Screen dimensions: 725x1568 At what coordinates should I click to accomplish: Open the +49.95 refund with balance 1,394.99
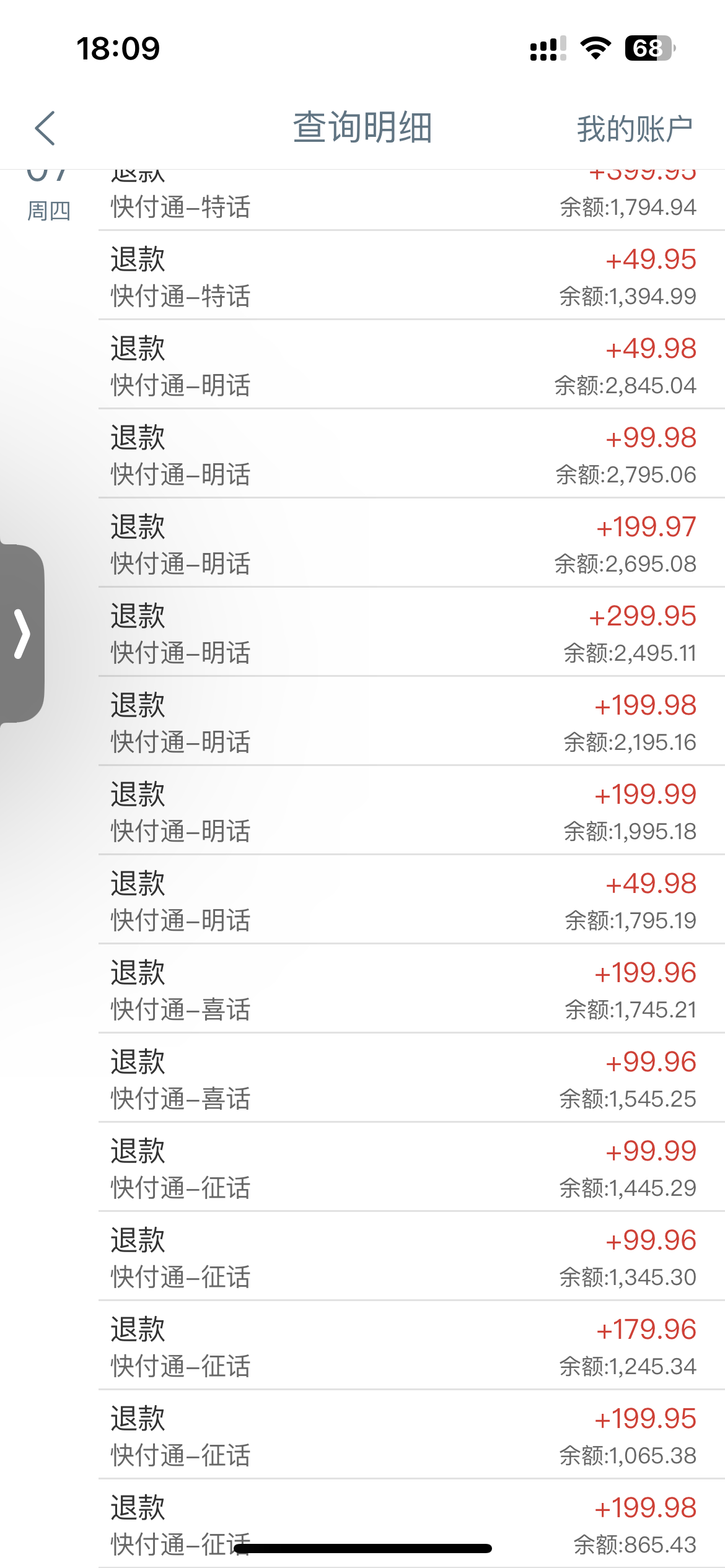pos(403,276)
